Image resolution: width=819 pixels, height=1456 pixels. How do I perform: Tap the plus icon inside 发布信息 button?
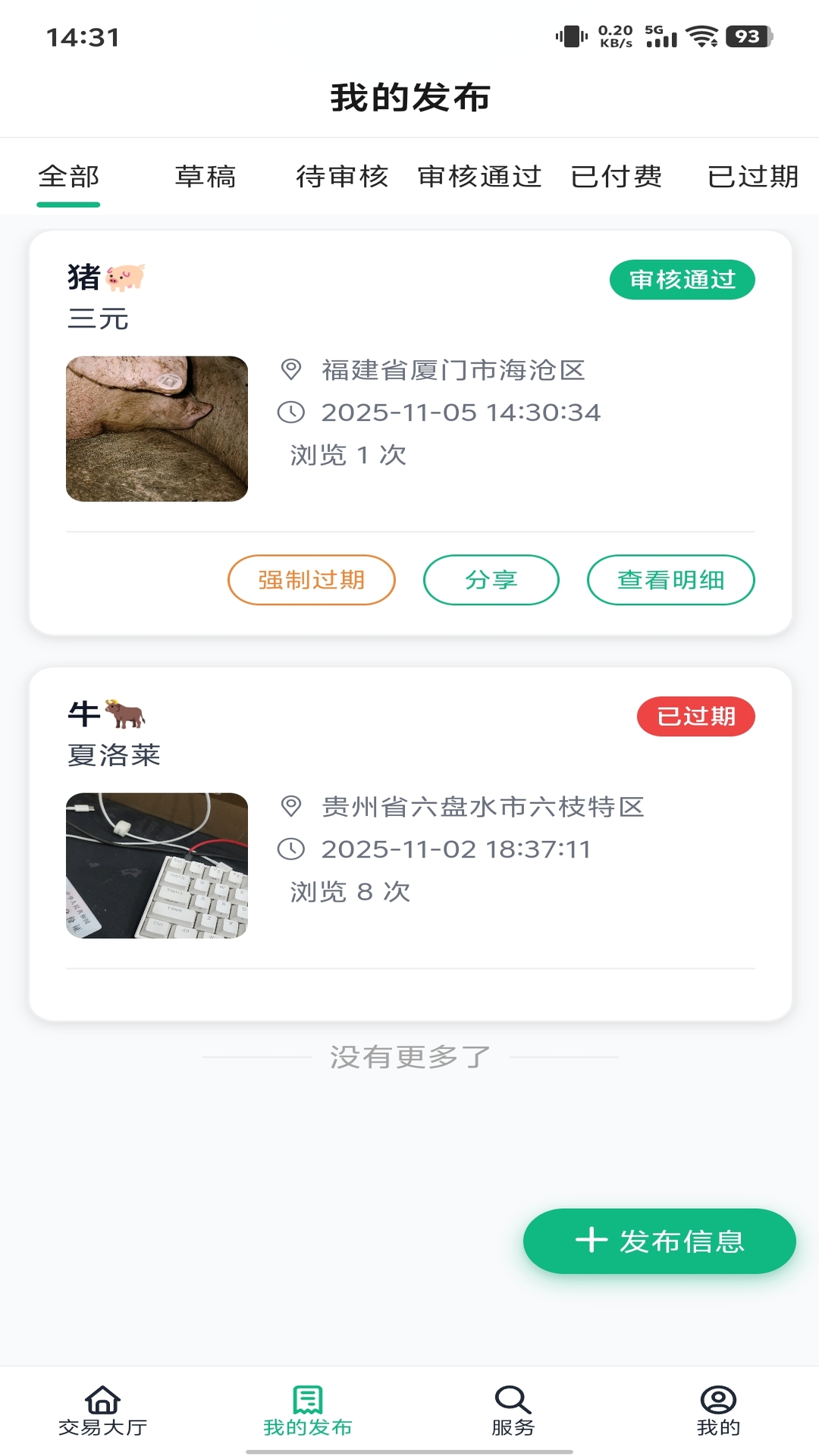coord(591,1241)
